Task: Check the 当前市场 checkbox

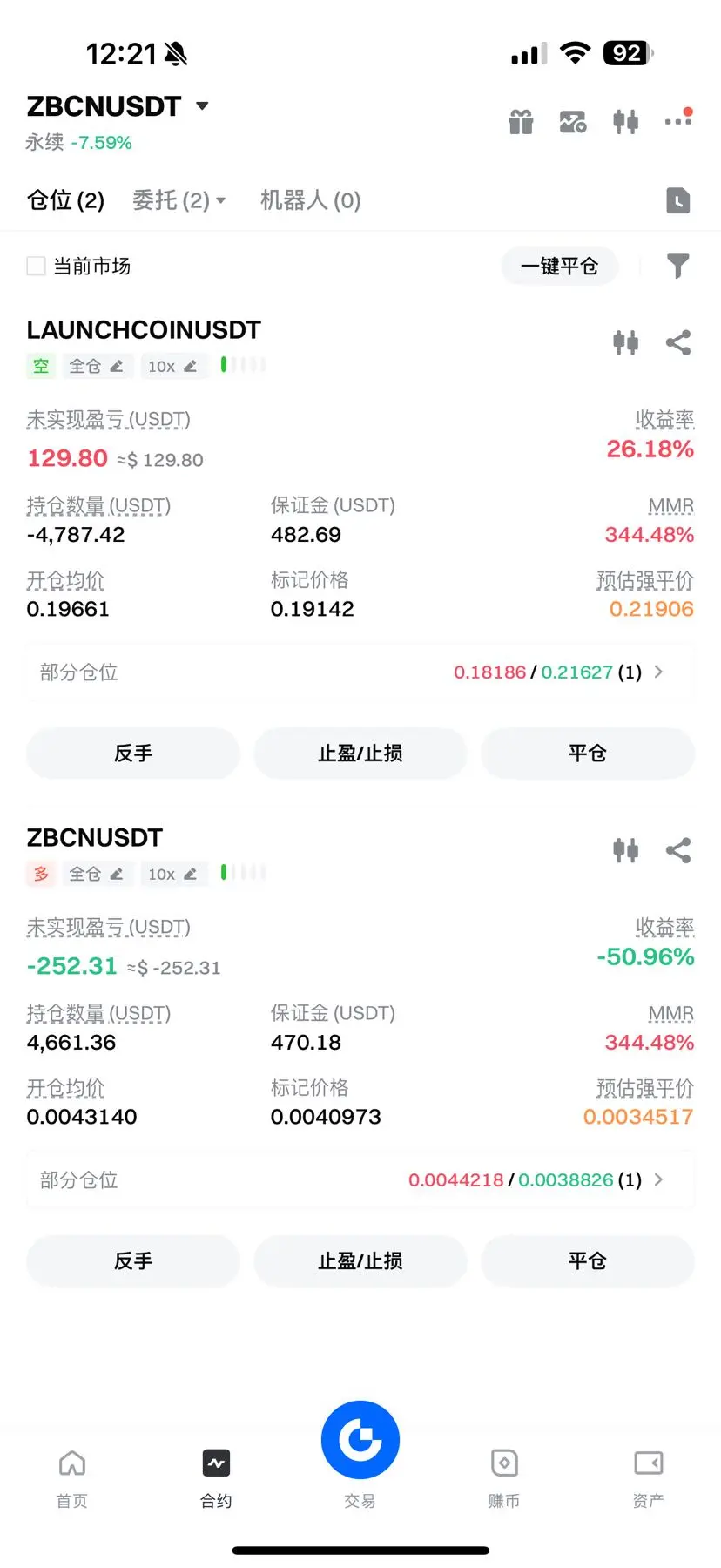Action: click(x=36, y=266)
